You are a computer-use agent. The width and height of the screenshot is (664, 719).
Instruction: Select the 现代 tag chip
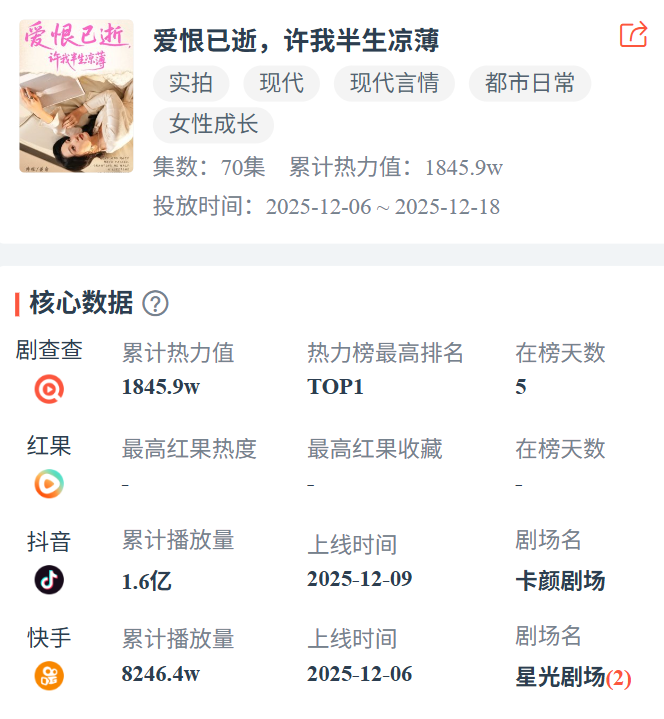pos(281,84)
